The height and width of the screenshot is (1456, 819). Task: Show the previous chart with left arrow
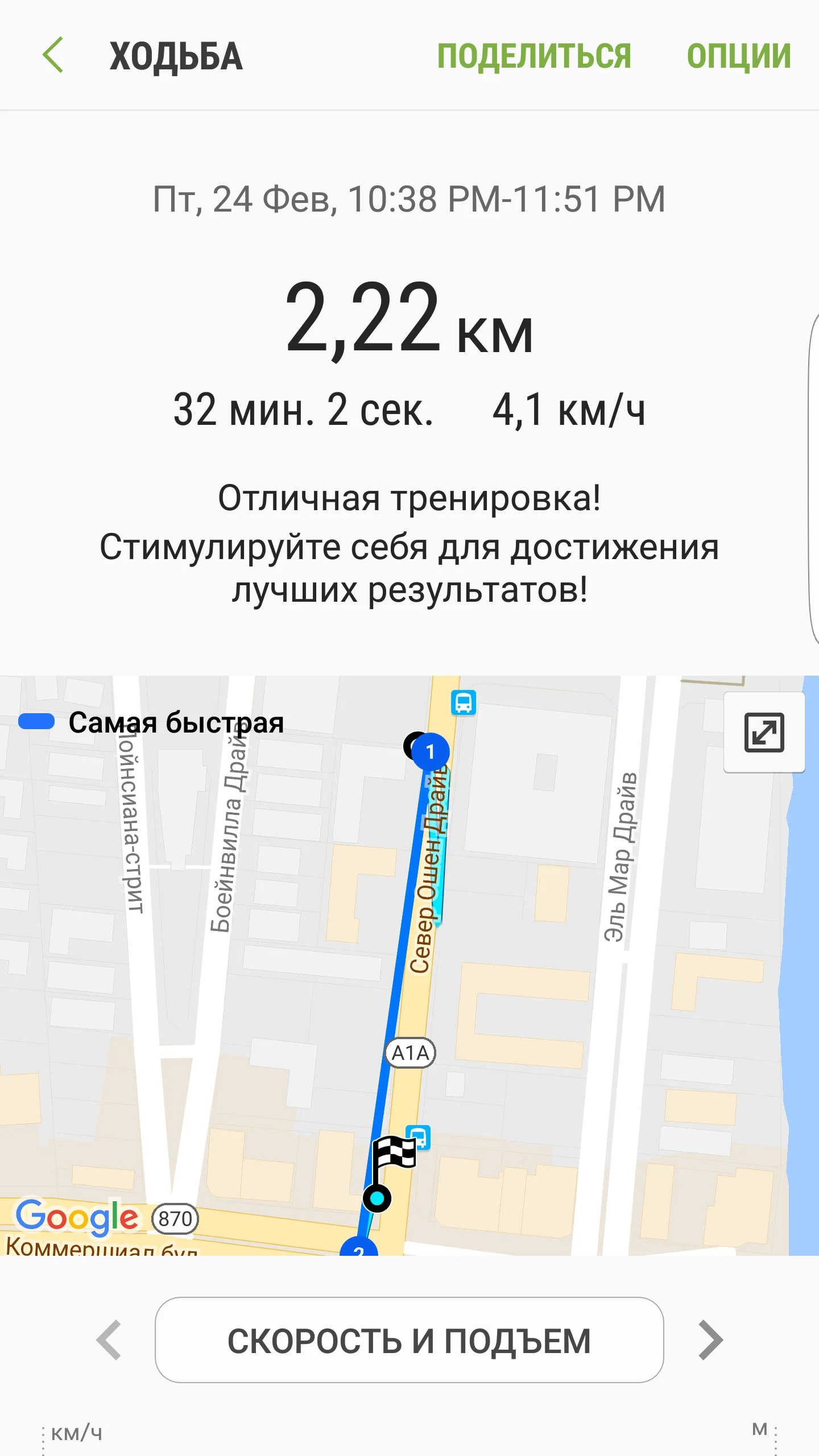tap(109, 1339)
